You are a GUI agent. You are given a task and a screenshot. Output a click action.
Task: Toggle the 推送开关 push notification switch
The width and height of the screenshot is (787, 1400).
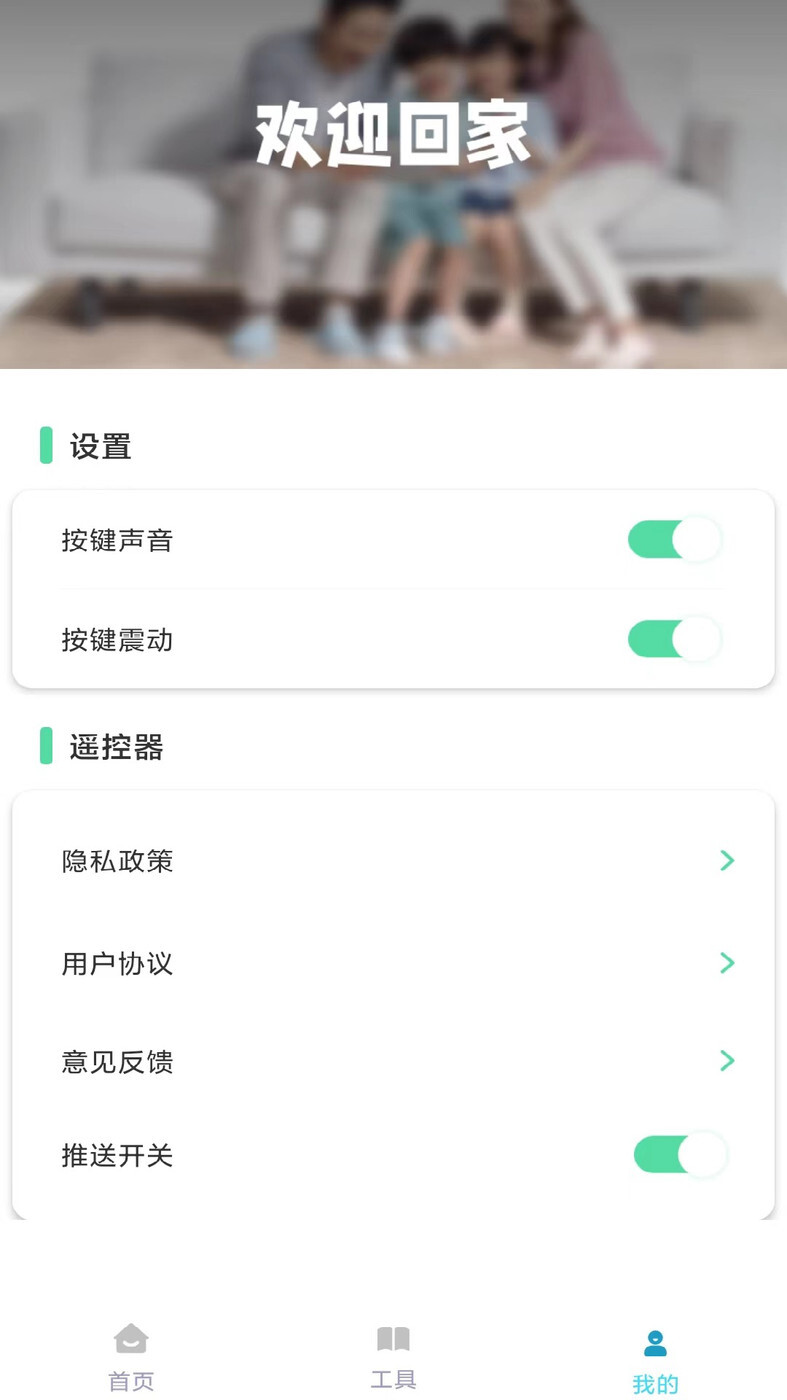pyautogui.click(x=679, y=1154)
